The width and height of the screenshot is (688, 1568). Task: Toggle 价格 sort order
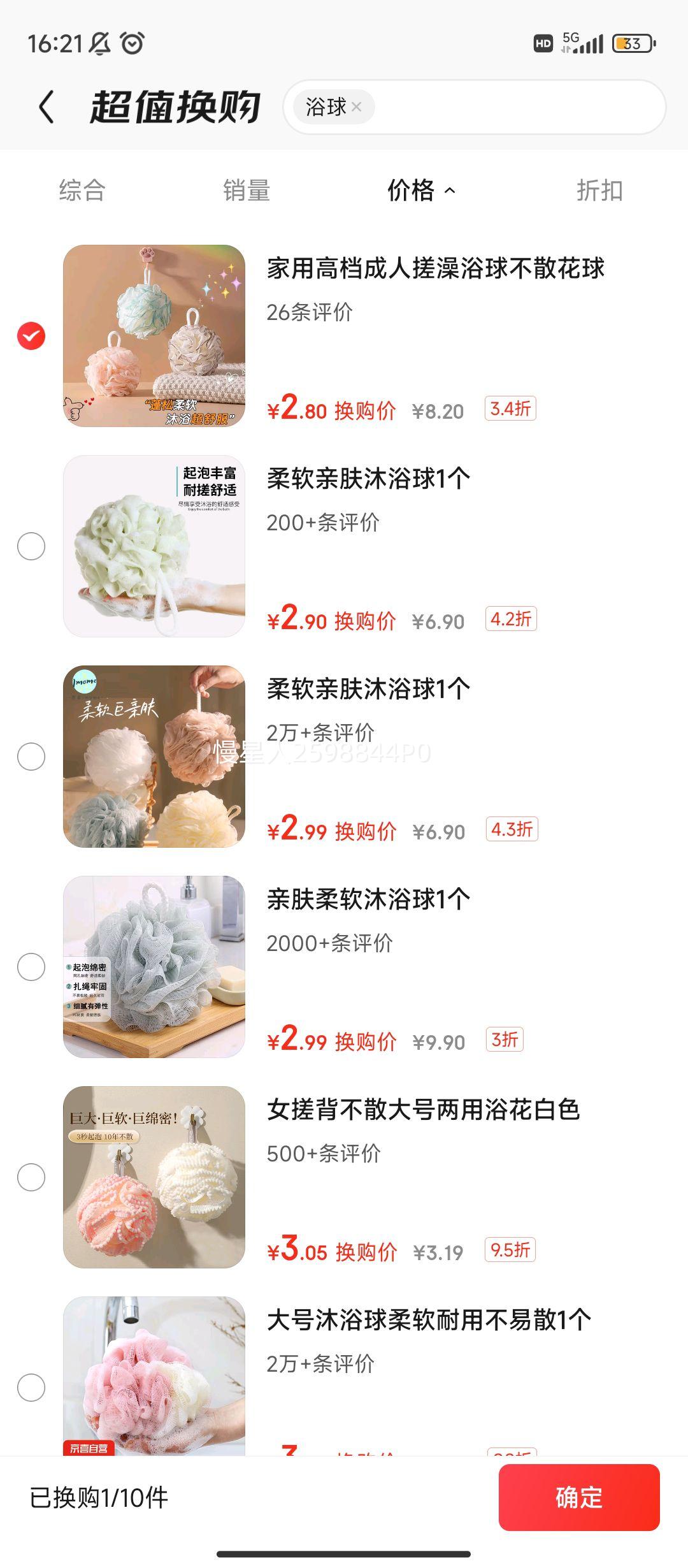[x=420, y=190]
